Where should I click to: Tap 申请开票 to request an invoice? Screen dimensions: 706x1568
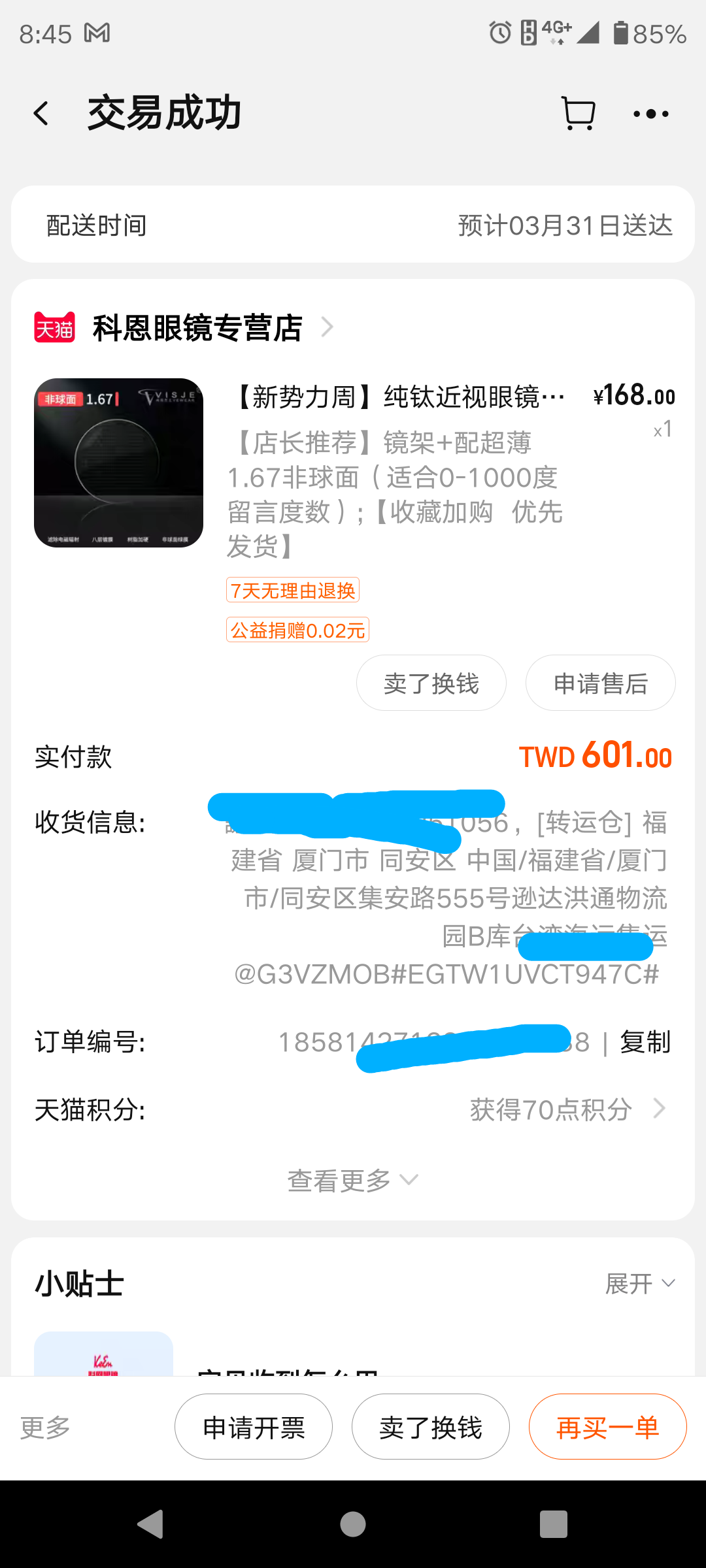254,1427
